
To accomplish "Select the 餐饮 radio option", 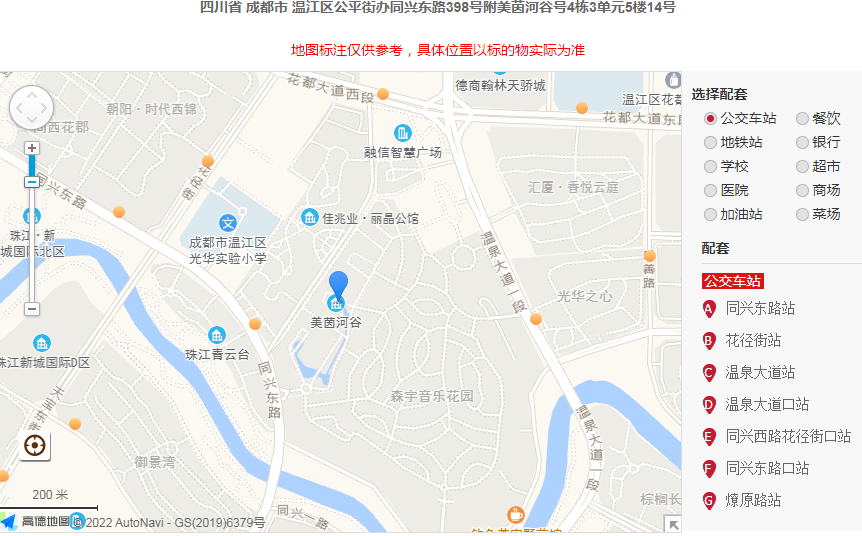I will 802,118.
